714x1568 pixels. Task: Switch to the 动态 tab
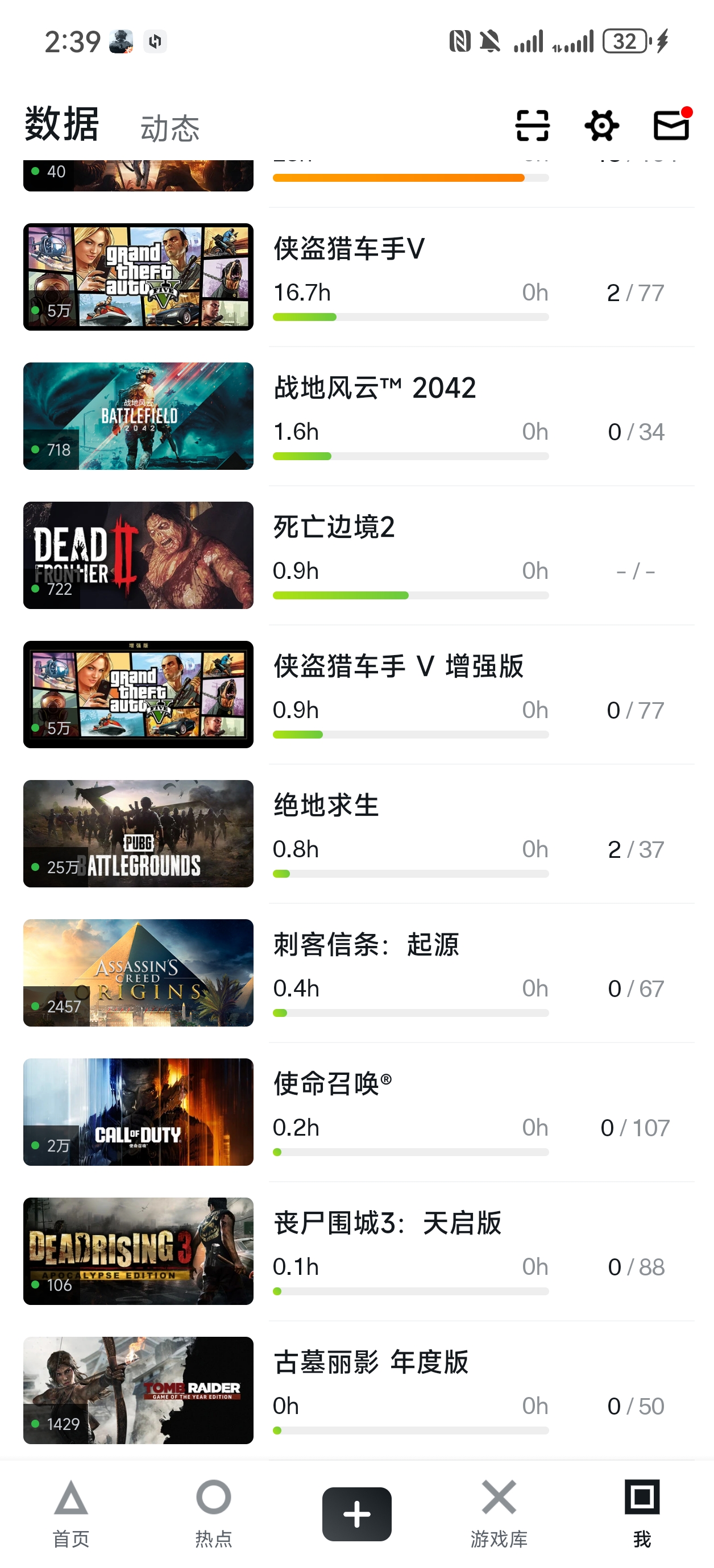(170, 128)
